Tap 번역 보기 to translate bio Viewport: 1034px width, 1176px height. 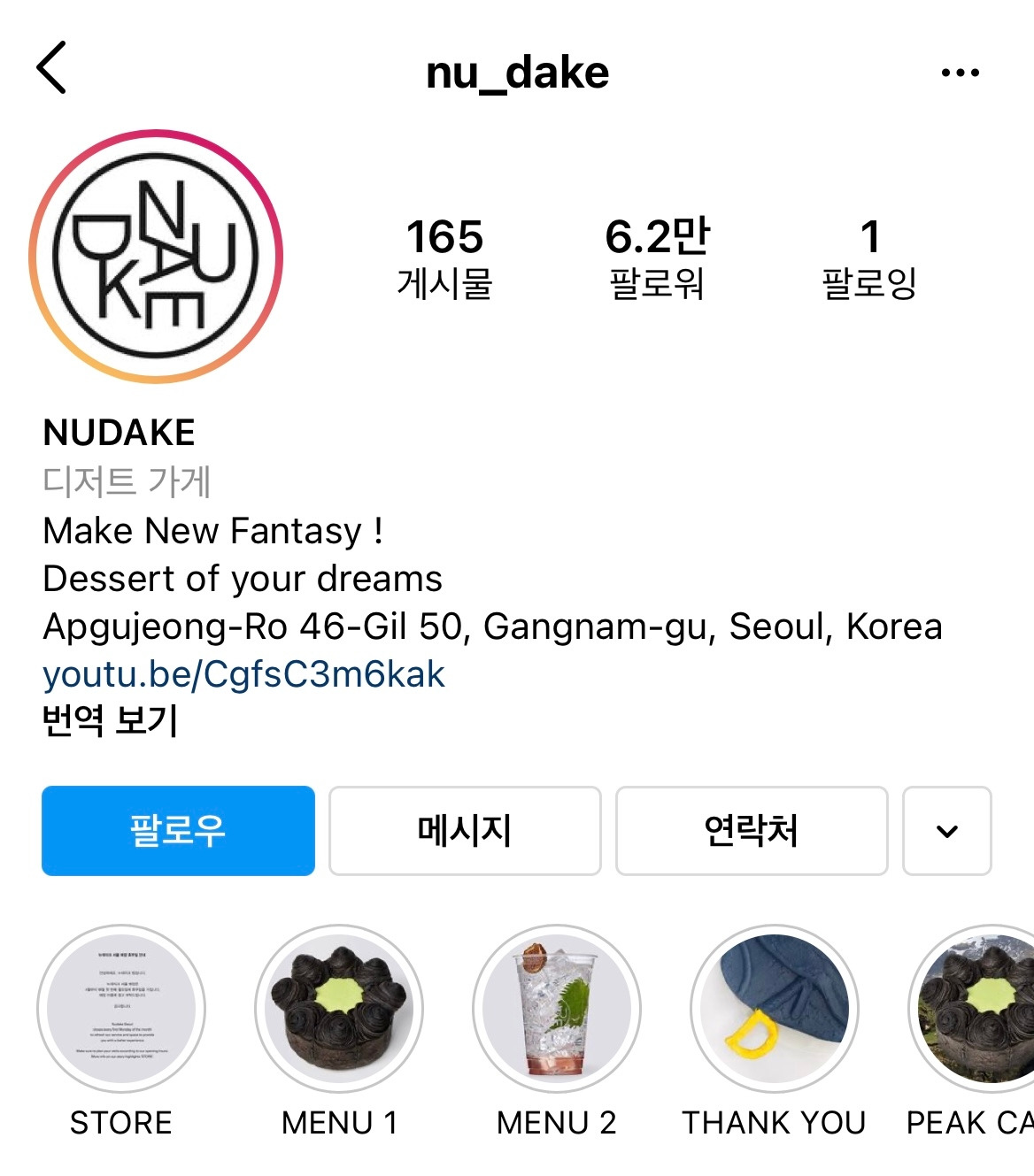coord(111,720)
